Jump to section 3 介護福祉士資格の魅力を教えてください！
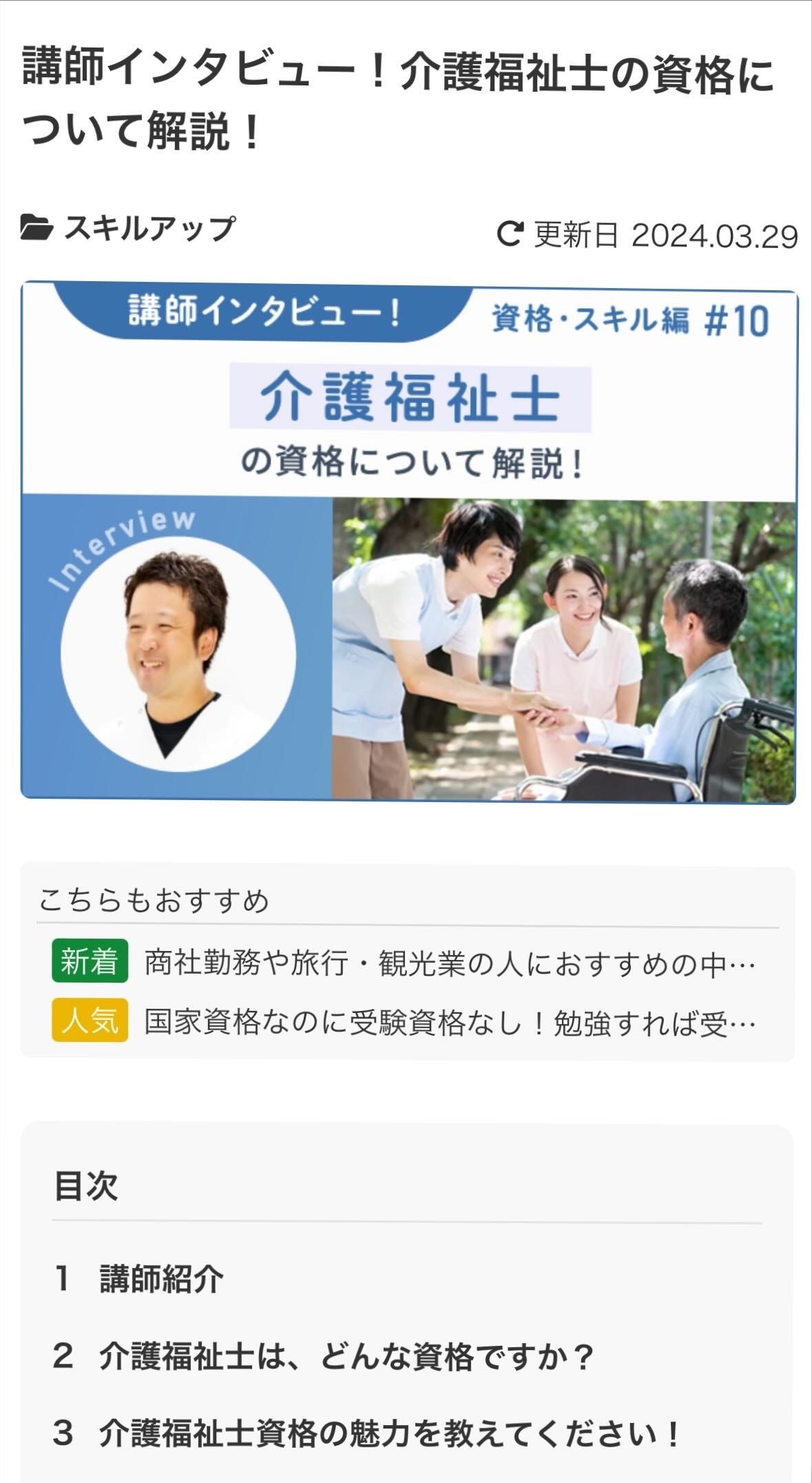This screenshot has height=1483, width=812. coord(389,1433)
